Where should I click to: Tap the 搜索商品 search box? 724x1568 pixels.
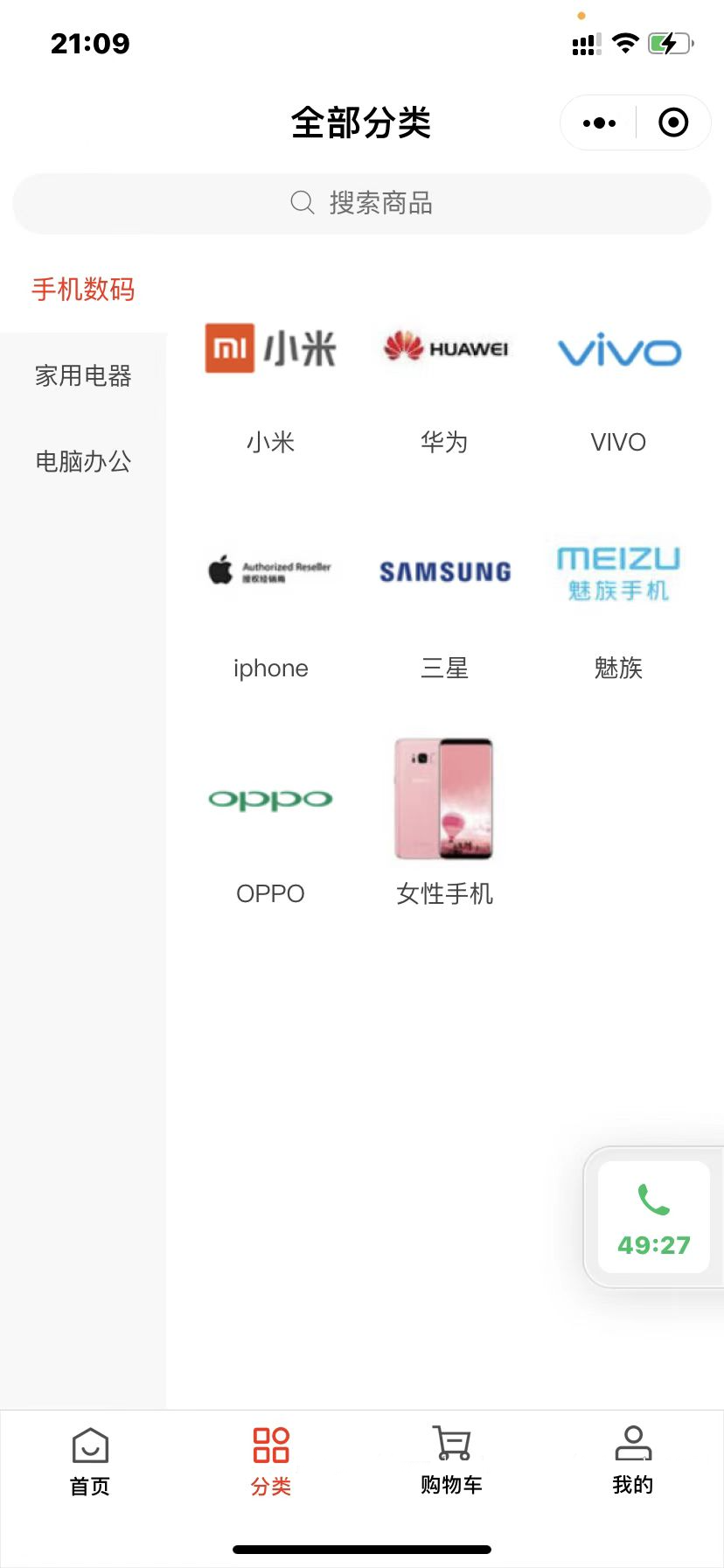(x=362, y=203)
